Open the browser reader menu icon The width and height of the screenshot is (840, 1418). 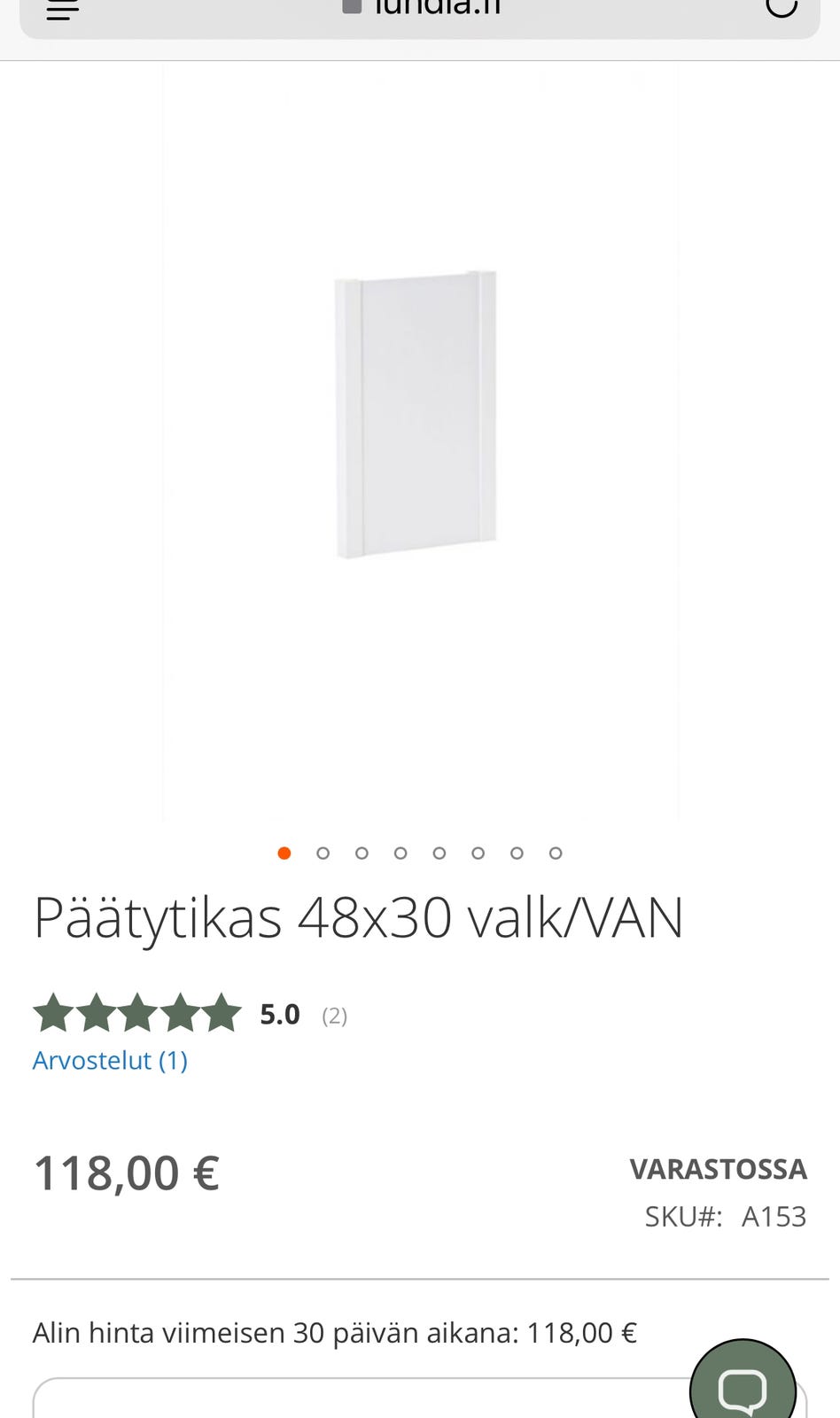pos(62,9)
